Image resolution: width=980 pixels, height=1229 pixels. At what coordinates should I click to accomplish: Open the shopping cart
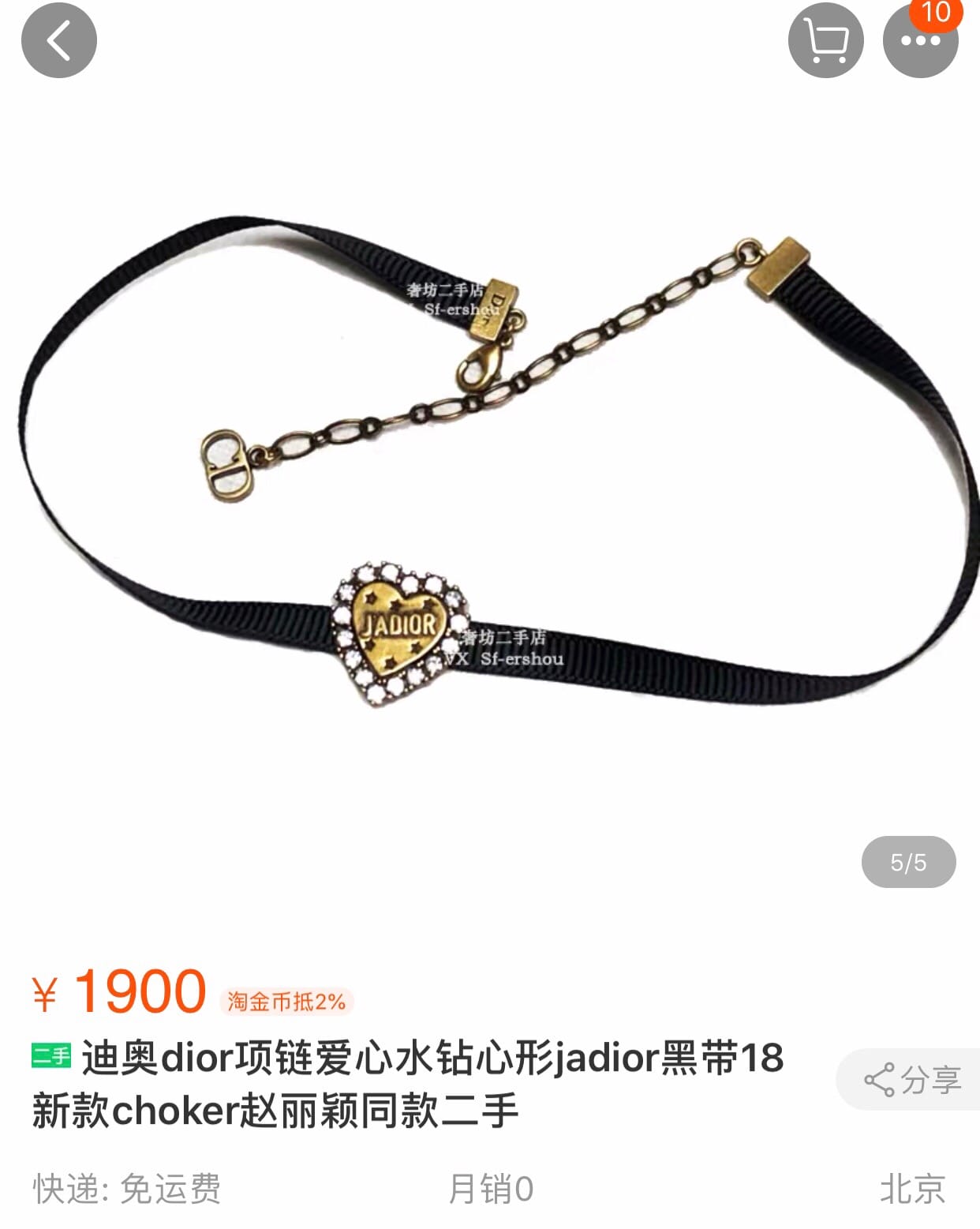[825, 39]
